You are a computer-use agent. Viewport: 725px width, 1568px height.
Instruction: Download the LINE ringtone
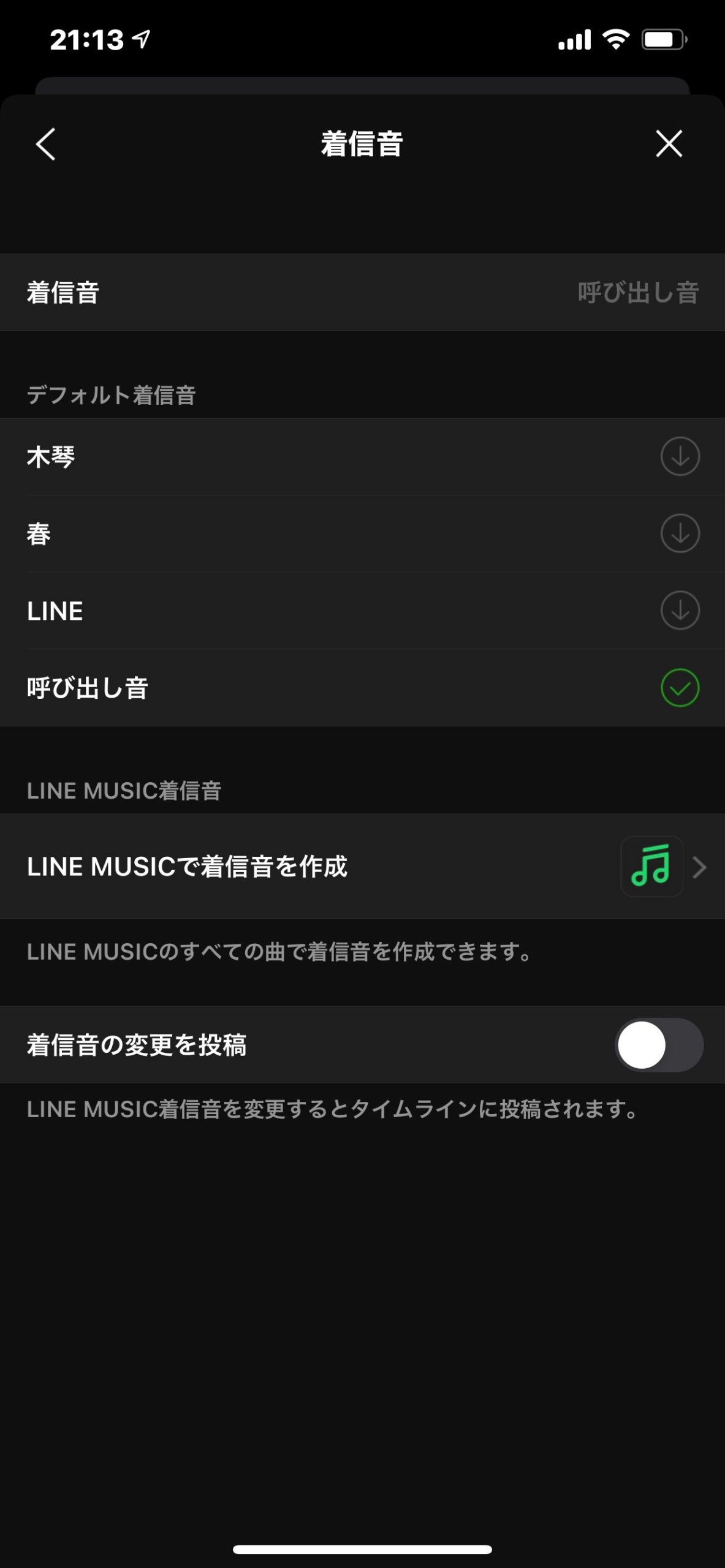tap(680, 610)
